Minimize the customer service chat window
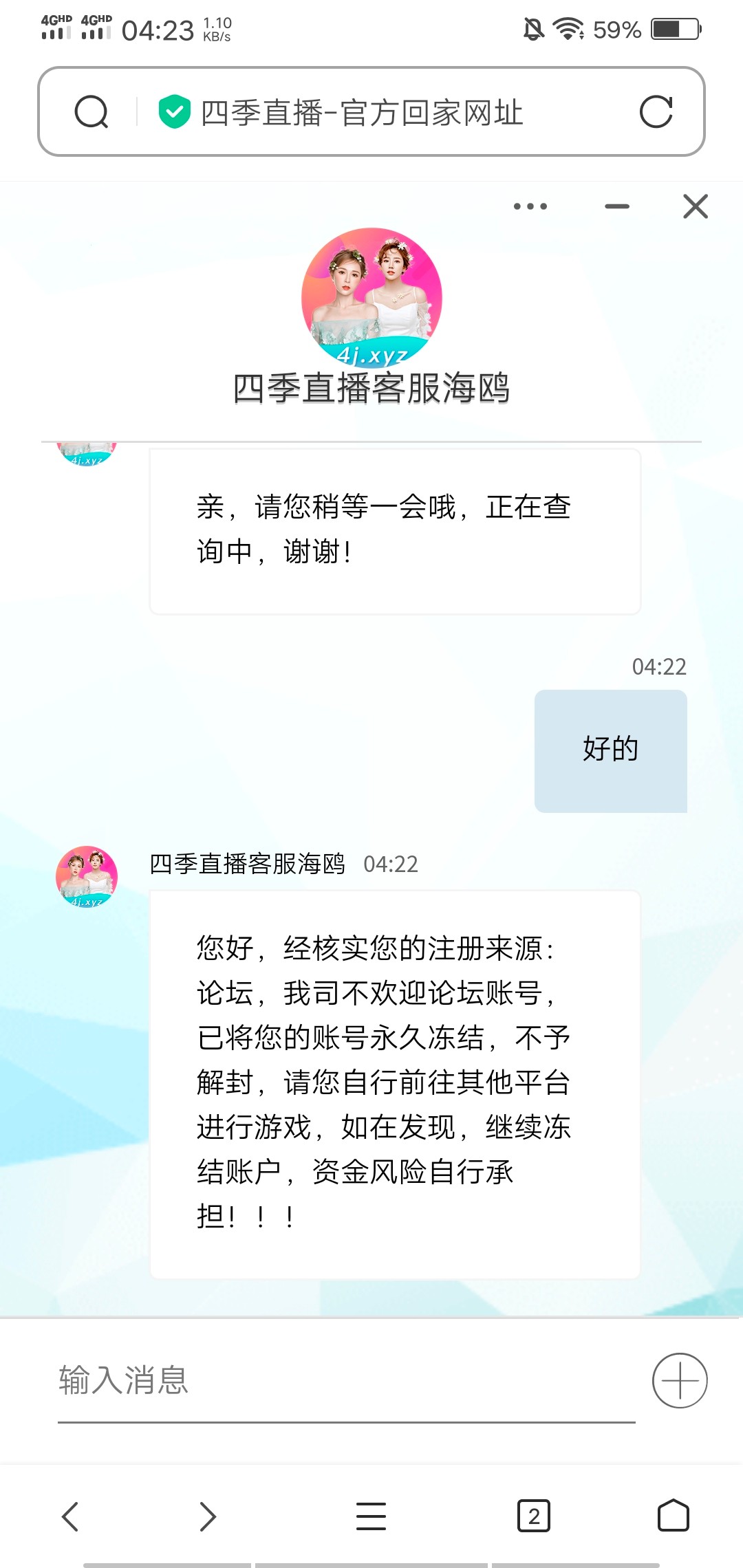743x1568 pixels. point(617,206)
